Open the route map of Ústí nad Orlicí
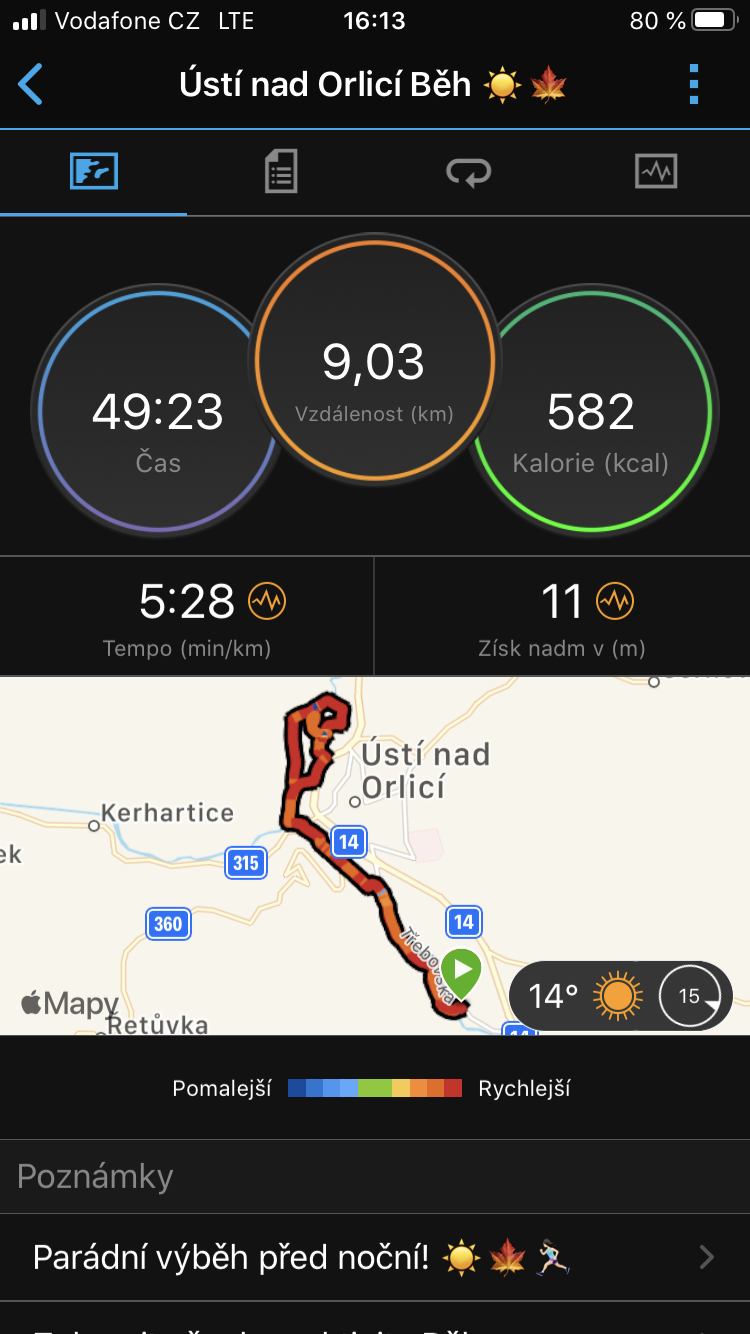This screenshot has height=1334, width=750. tap(375, 856)
